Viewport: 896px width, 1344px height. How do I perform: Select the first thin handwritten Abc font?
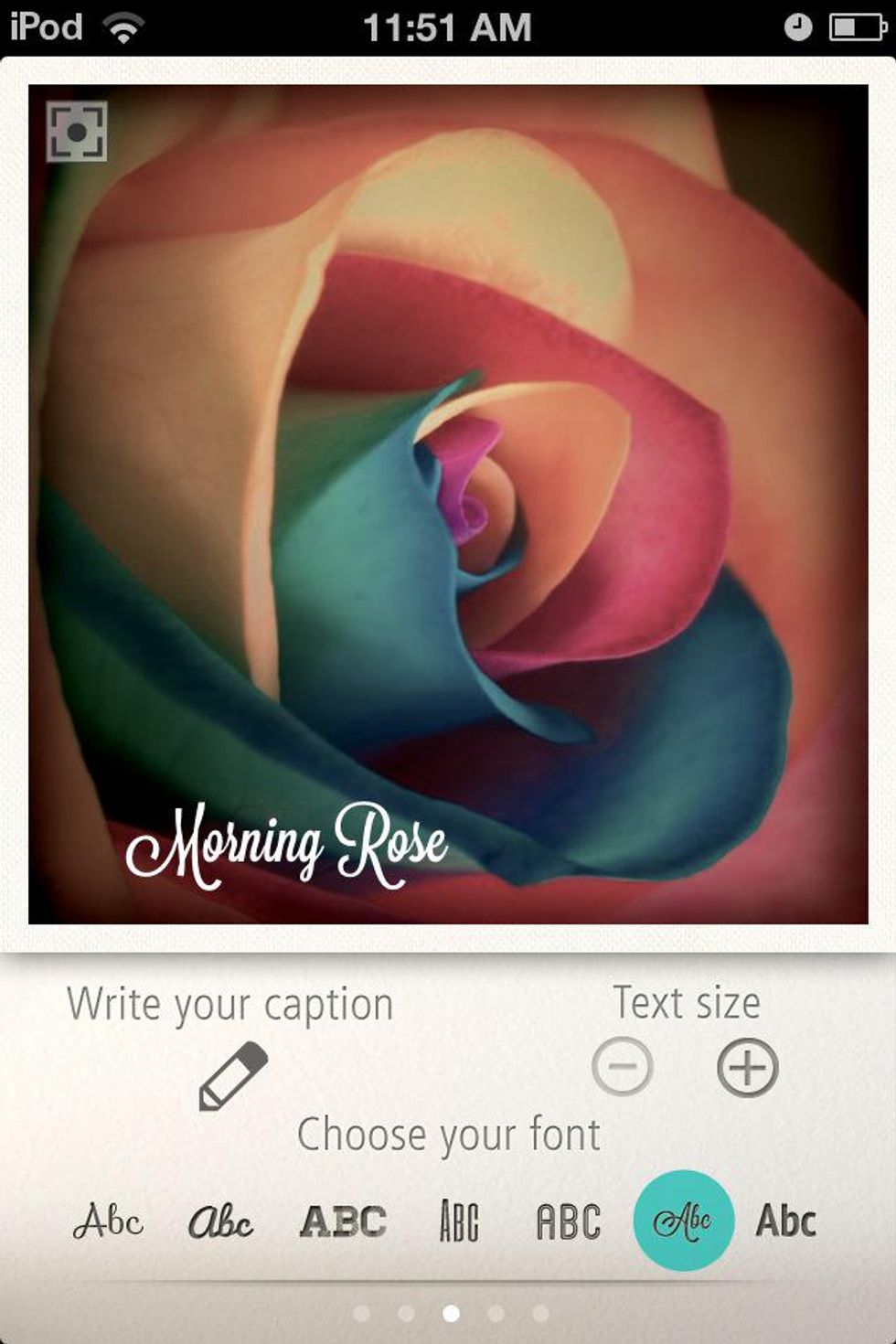pyautogui.click(x=108, y=1221)
